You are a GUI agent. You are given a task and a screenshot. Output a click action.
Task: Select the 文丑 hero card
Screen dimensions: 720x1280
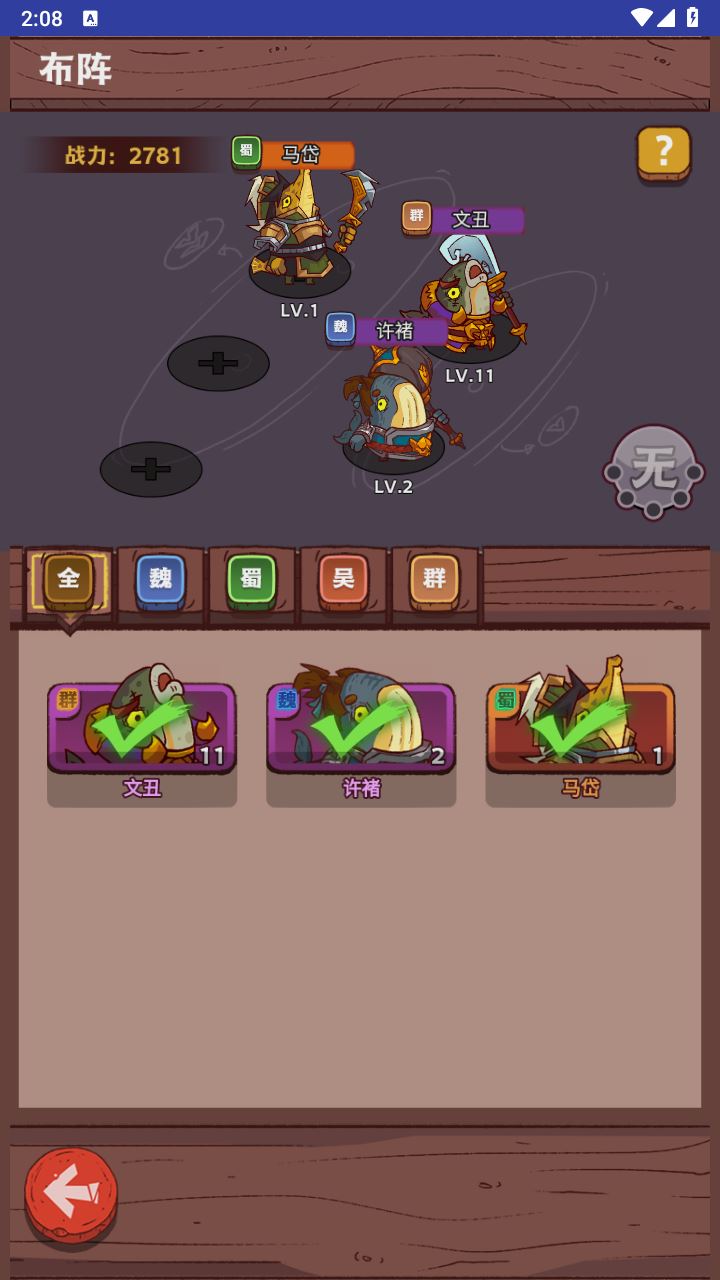pyautogui.click(x=142, y=732)
